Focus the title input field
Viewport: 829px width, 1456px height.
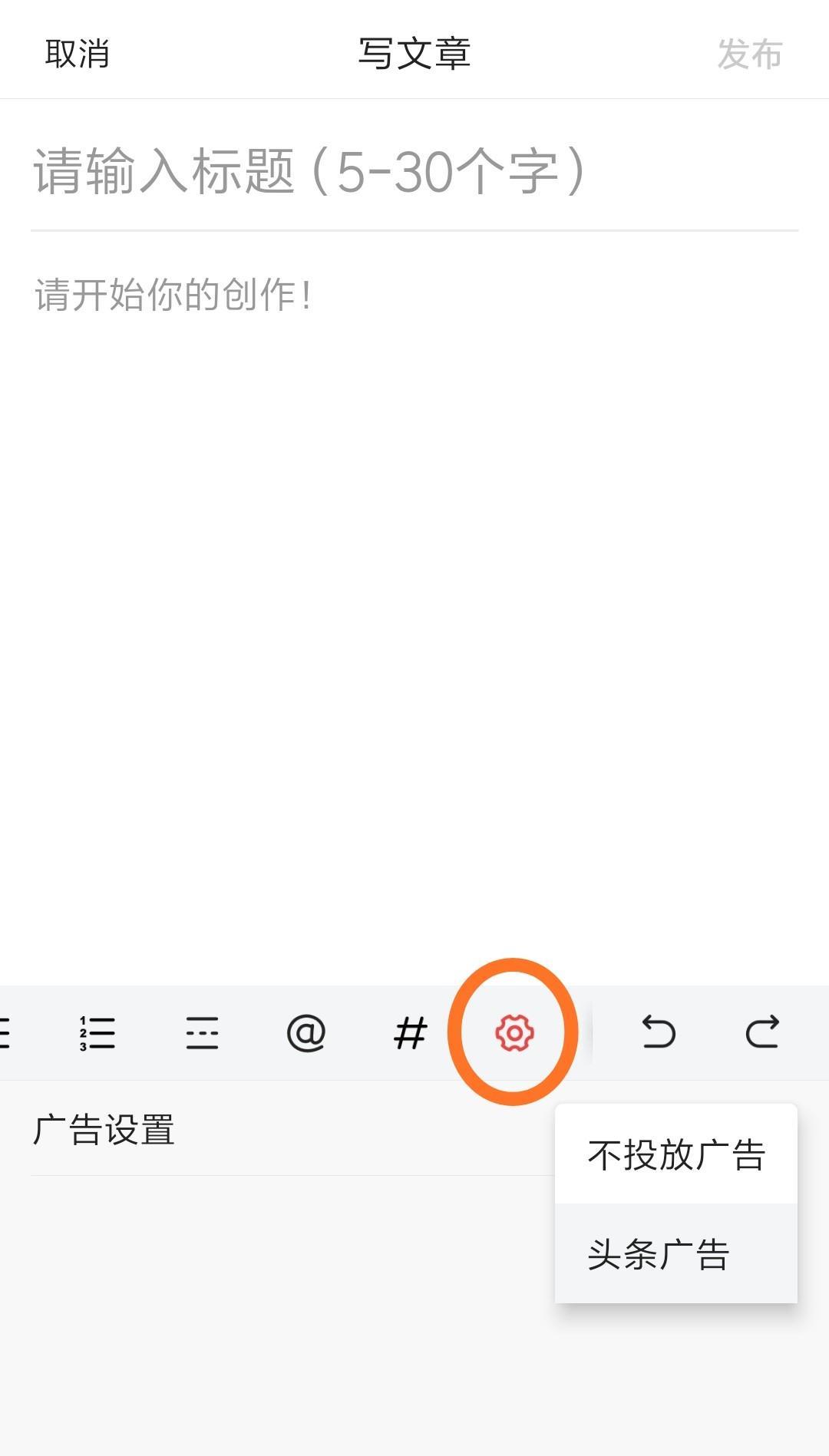[x=414, y=170]
